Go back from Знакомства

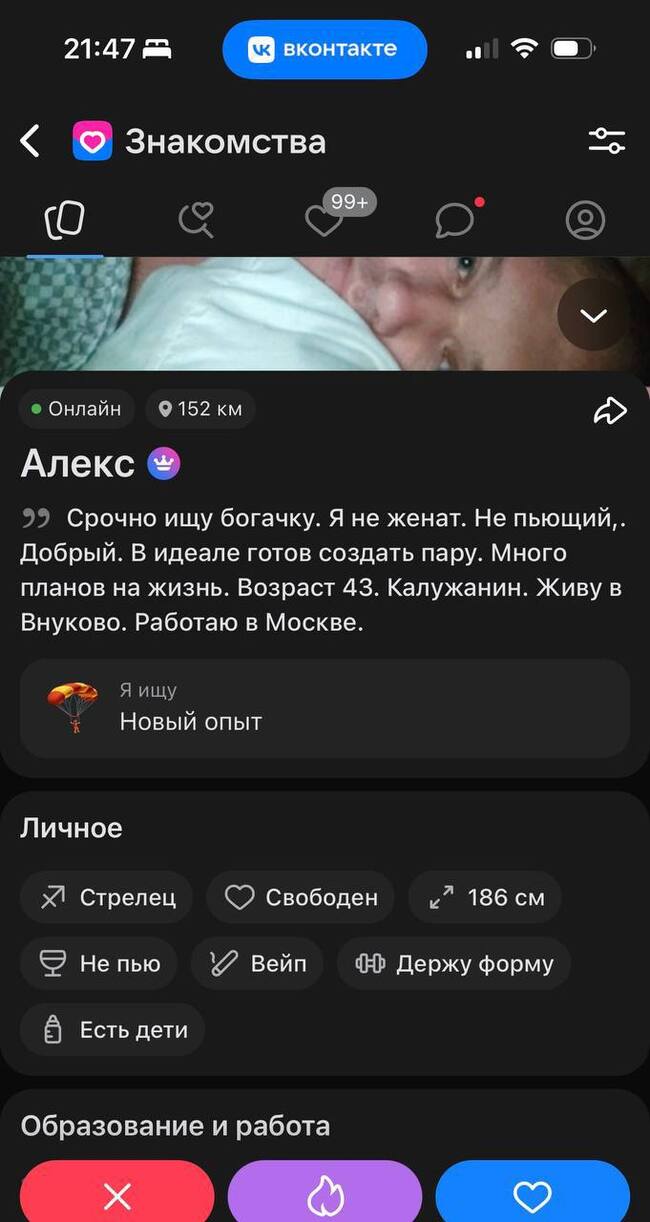(31, 141)
